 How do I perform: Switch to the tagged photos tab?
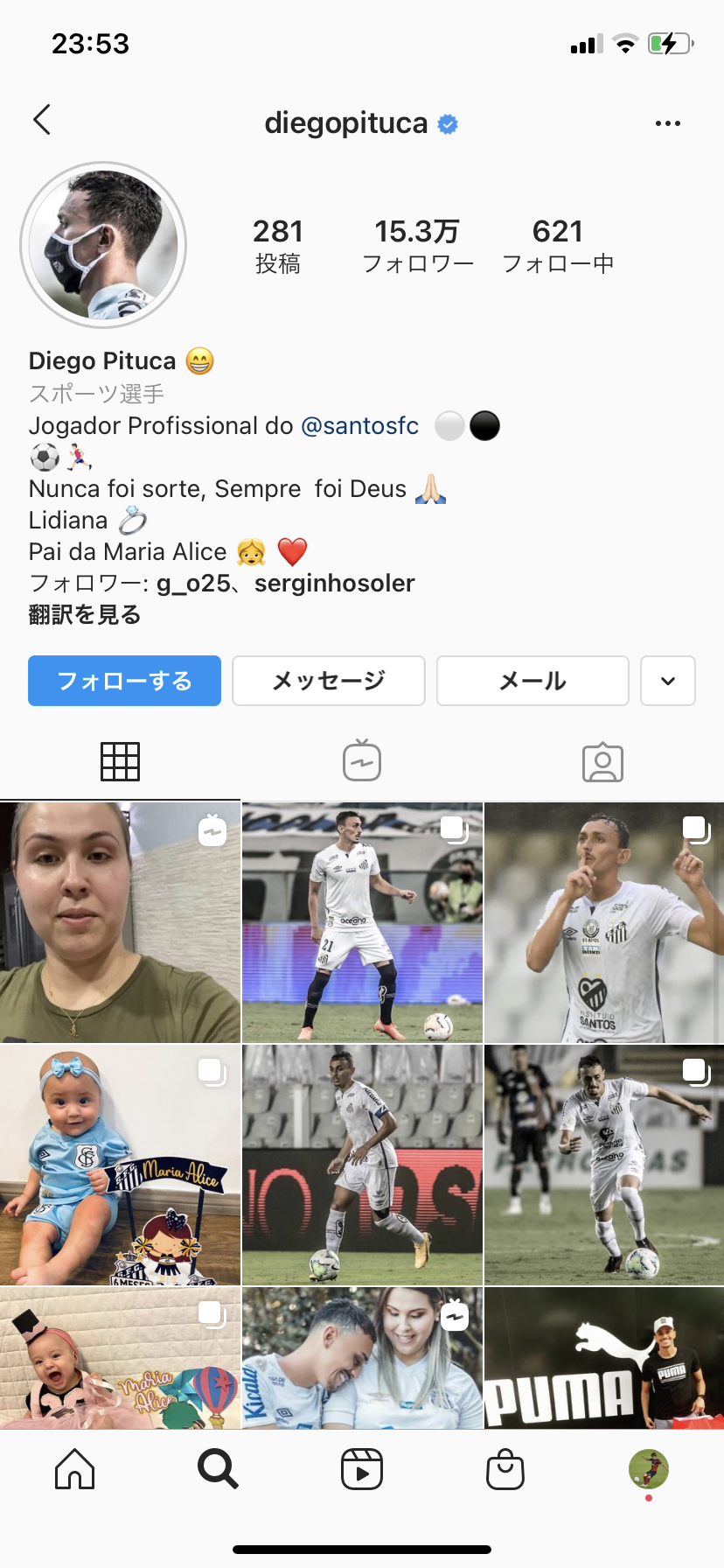(x=602, y=762)
